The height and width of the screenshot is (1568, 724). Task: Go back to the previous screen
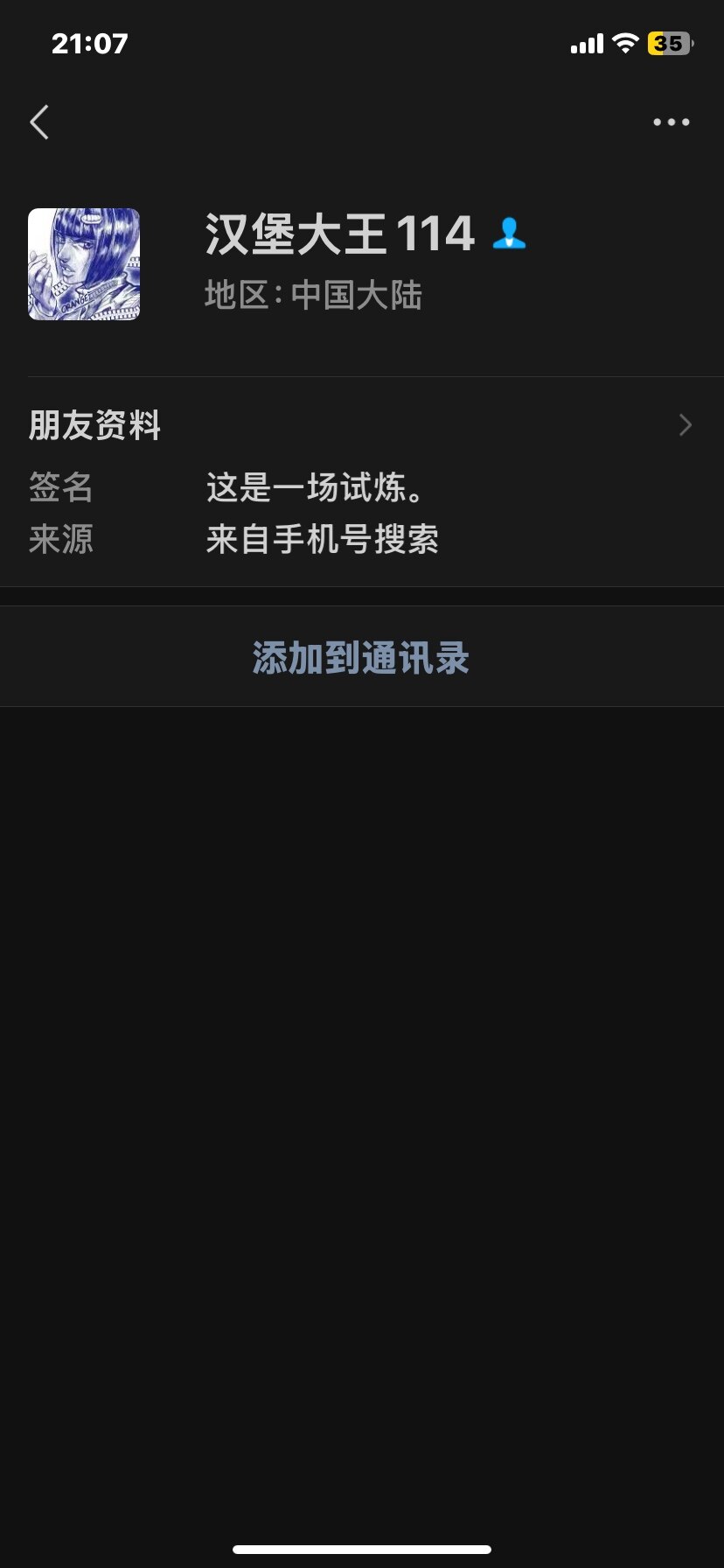click(x=39, y=122)
